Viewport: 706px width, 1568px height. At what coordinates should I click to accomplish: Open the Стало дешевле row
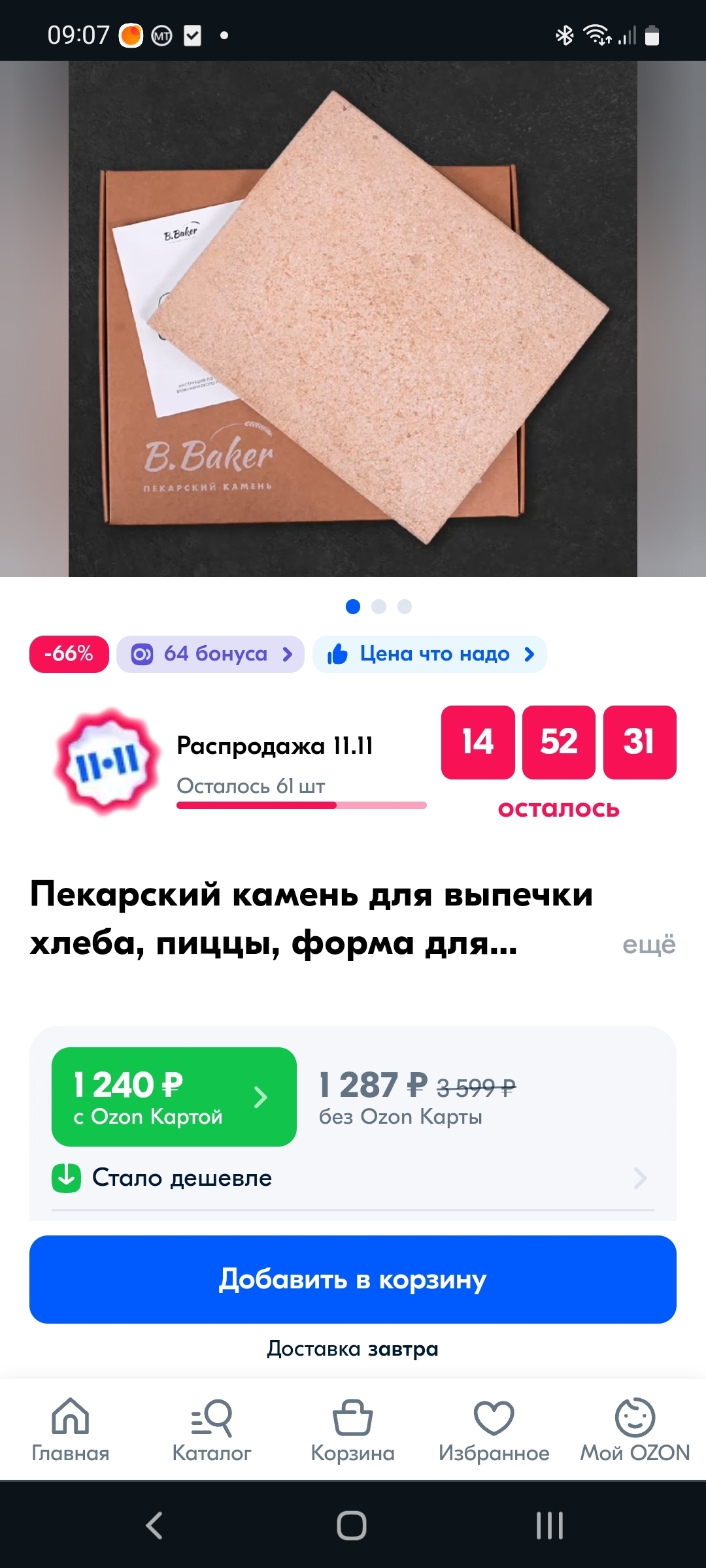point(353,1178)
